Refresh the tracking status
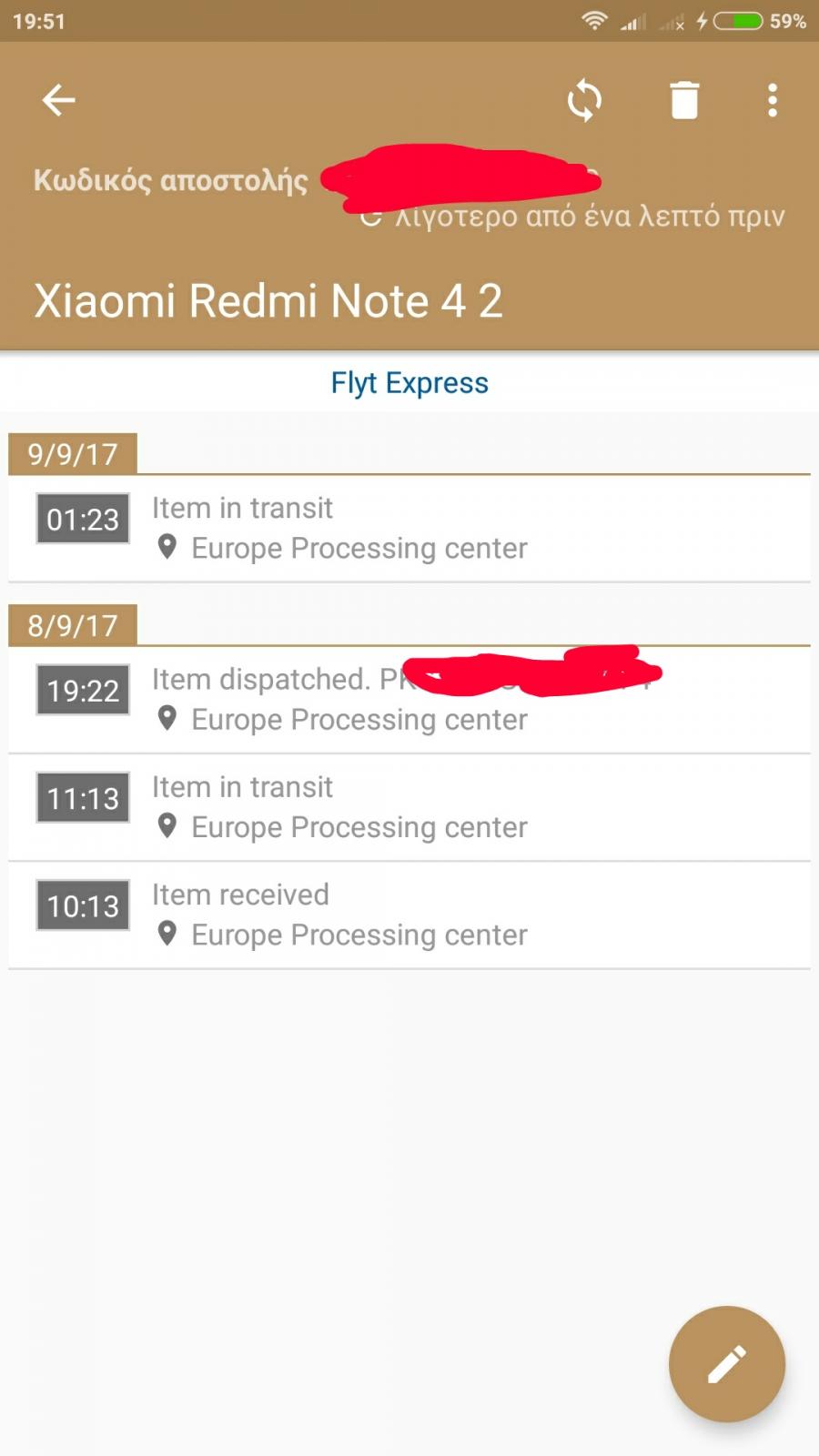Screen dimensions: 819x1456 pos(584,100)
